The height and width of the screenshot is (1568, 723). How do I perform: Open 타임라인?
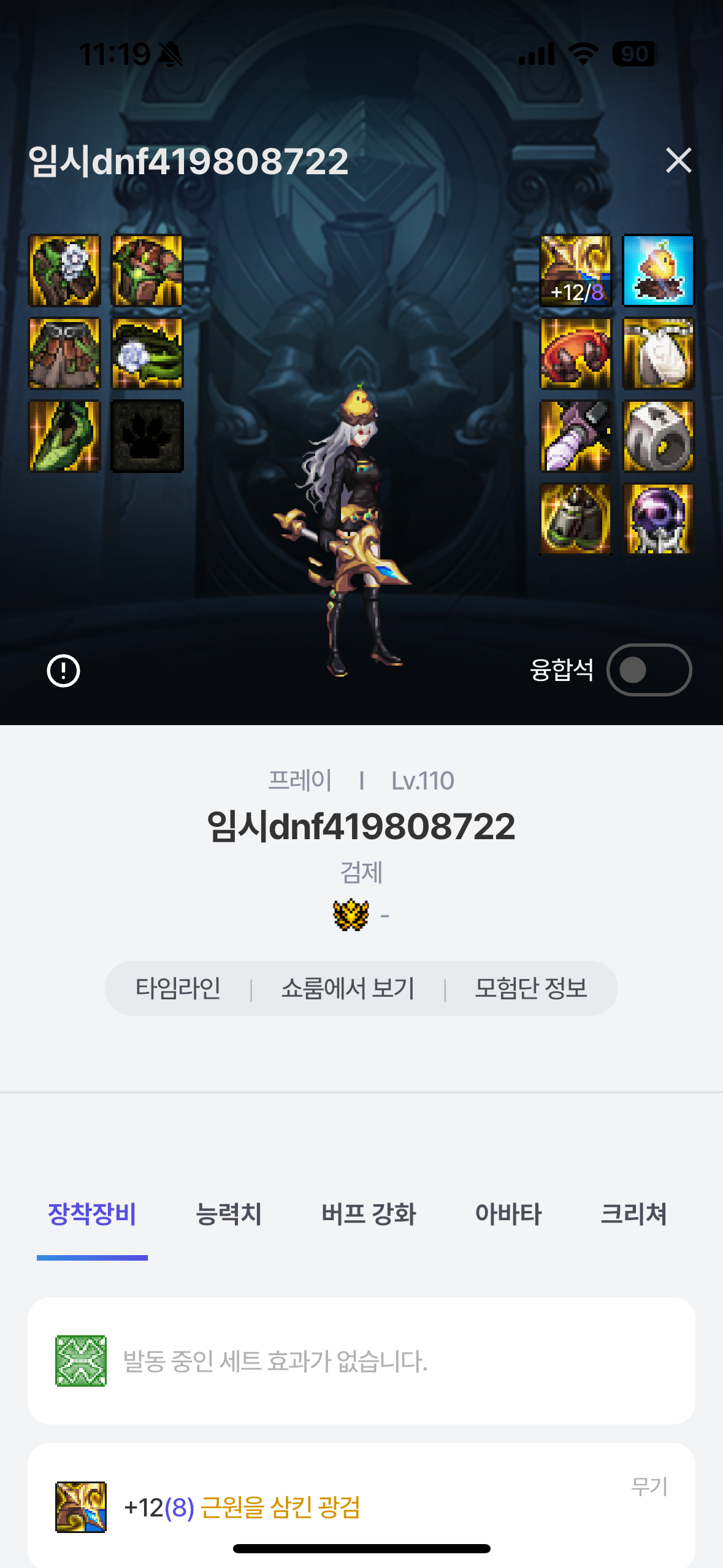(178, 988)
